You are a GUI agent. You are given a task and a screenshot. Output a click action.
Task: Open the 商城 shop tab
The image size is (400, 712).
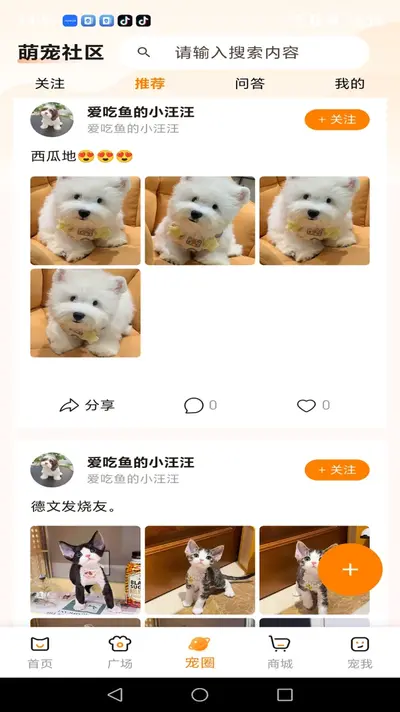pos(280,653)
